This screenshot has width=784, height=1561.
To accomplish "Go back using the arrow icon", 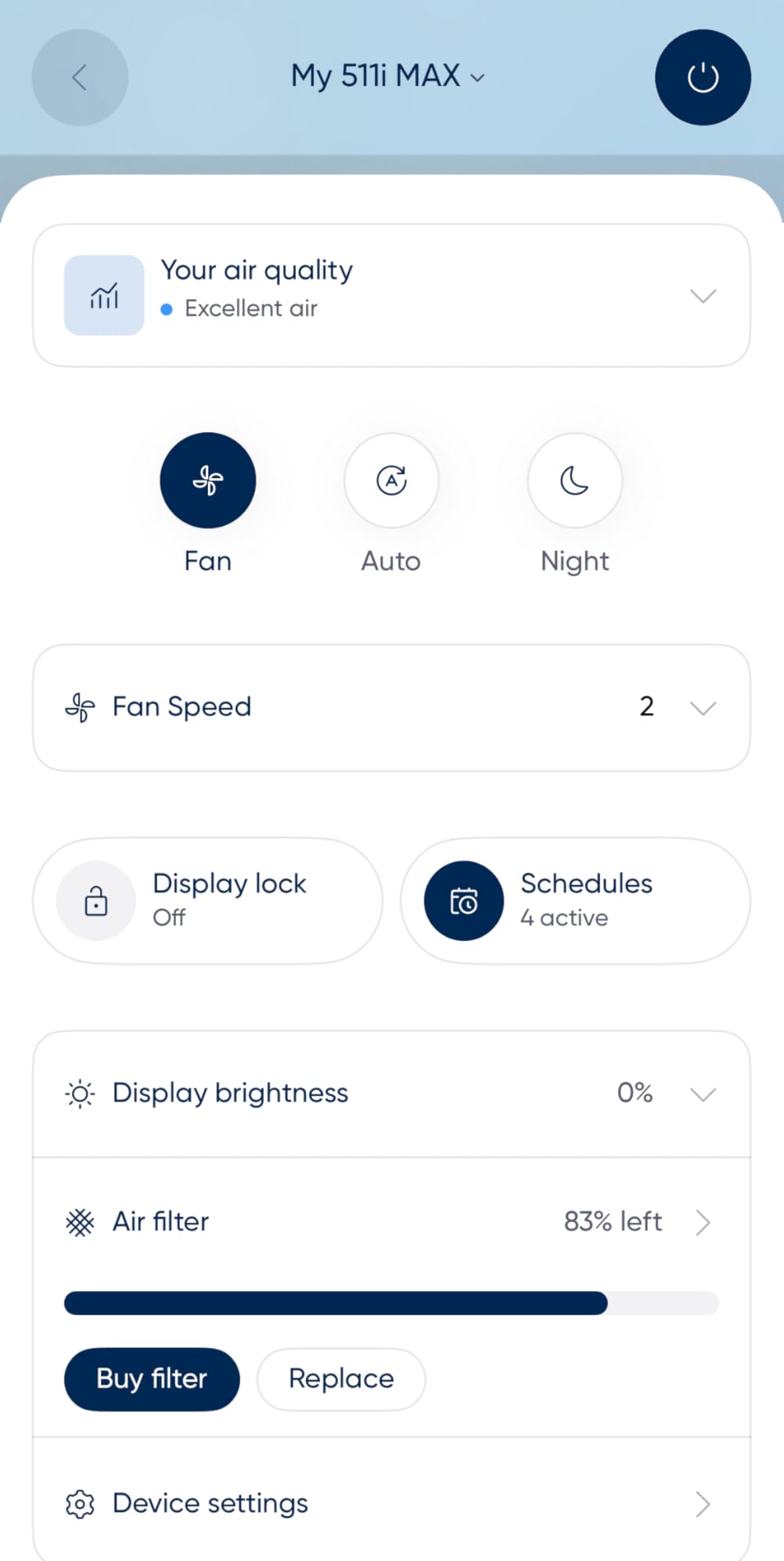I will [79, 78].
